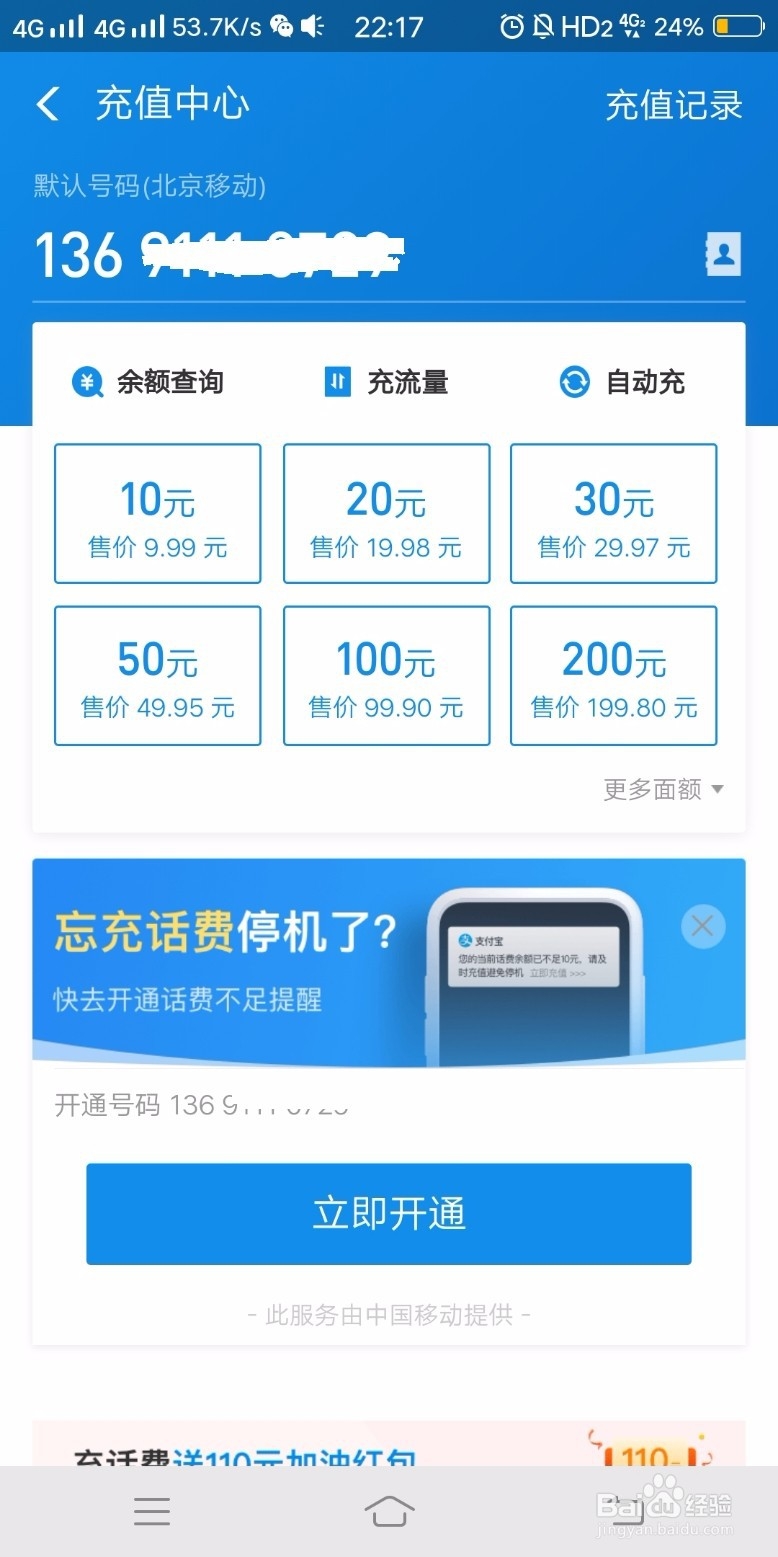The width and height of the screenshot is (778, 1557).
Task: Open recent apps via bottom-left menu icon
Action: [x=152, y=1510]
